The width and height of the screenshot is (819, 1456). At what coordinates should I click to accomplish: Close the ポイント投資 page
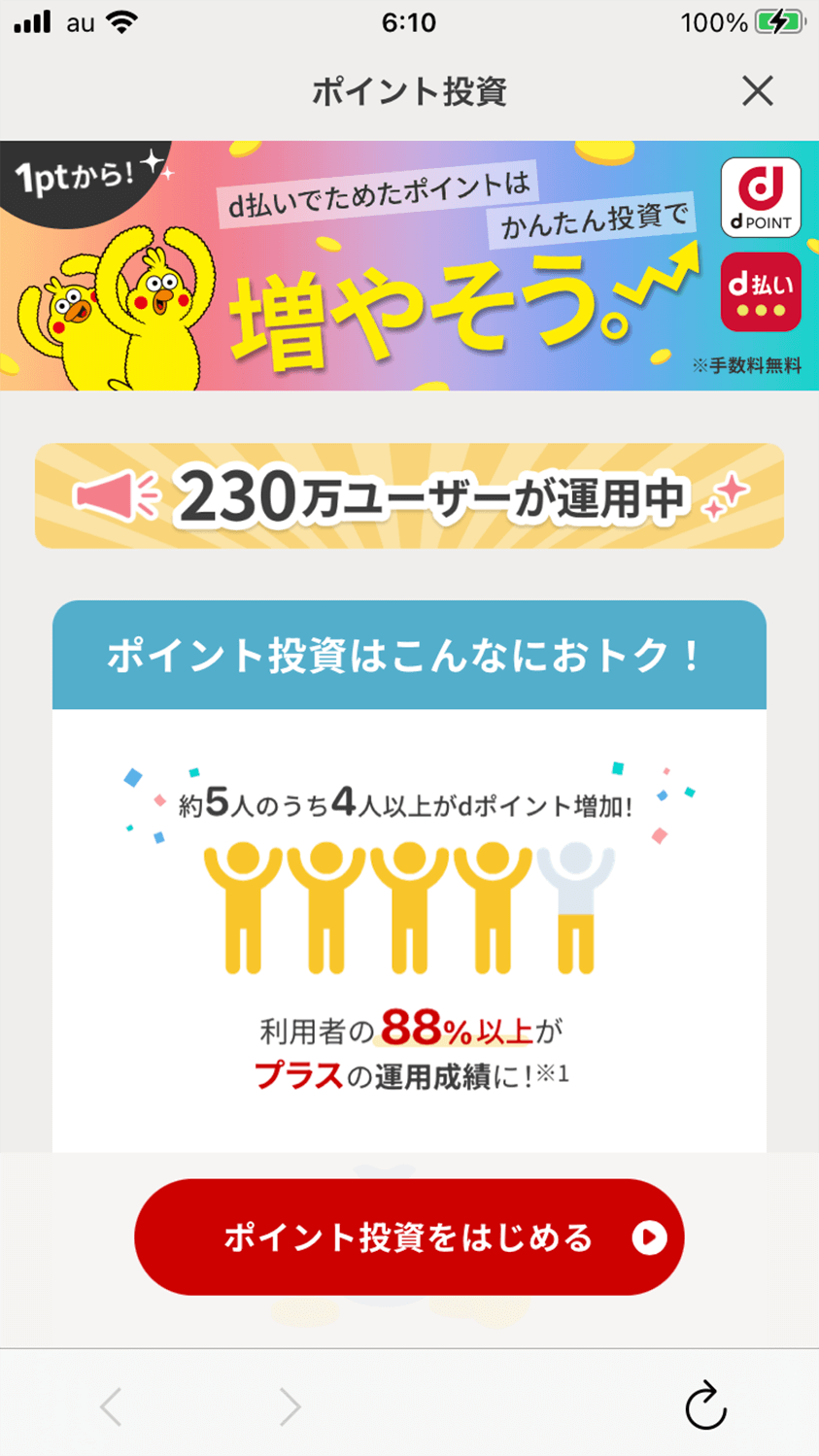point(757,91)
